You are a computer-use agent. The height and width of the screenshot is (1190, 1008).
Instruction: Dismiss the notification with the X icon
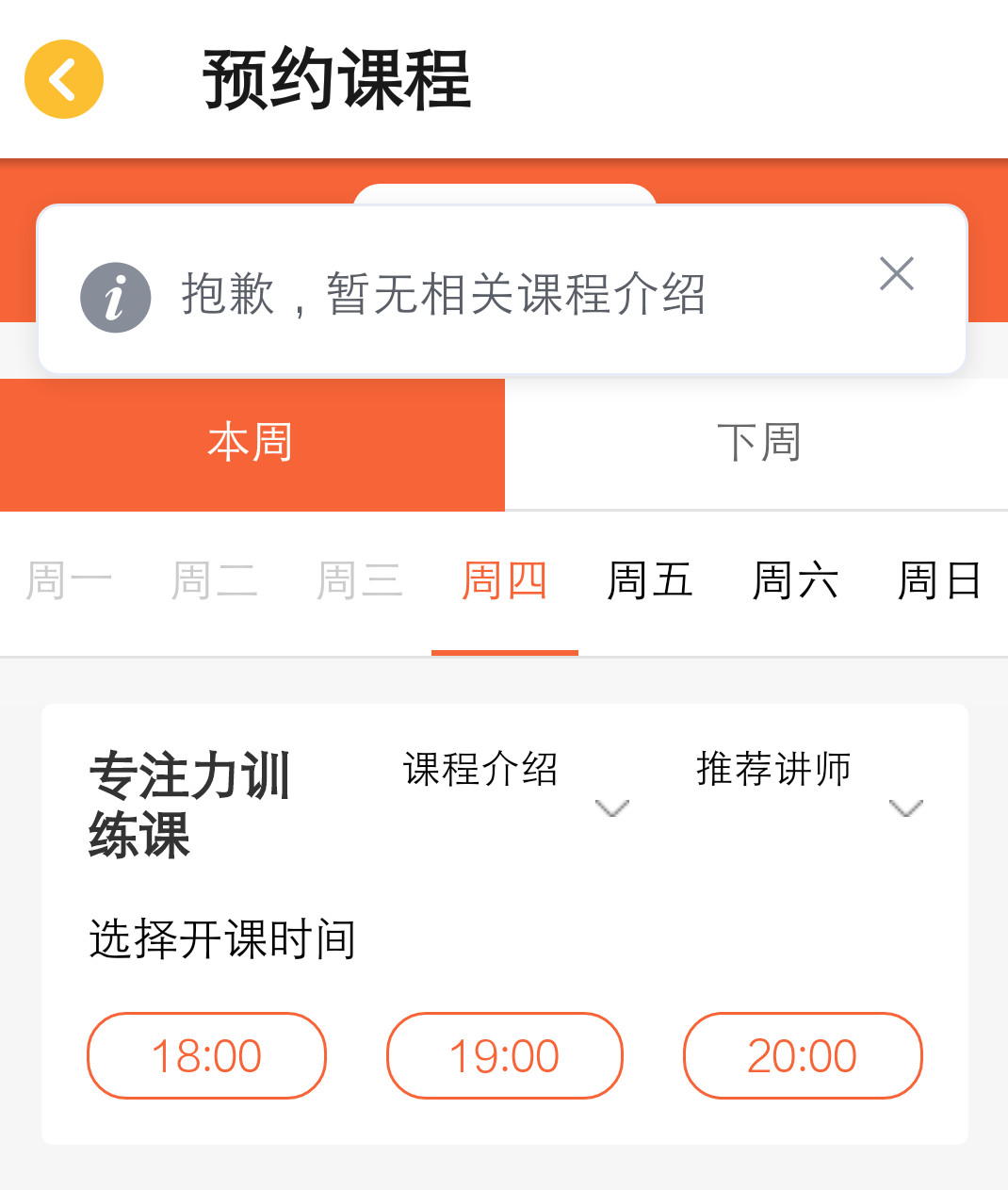point(896,273)
